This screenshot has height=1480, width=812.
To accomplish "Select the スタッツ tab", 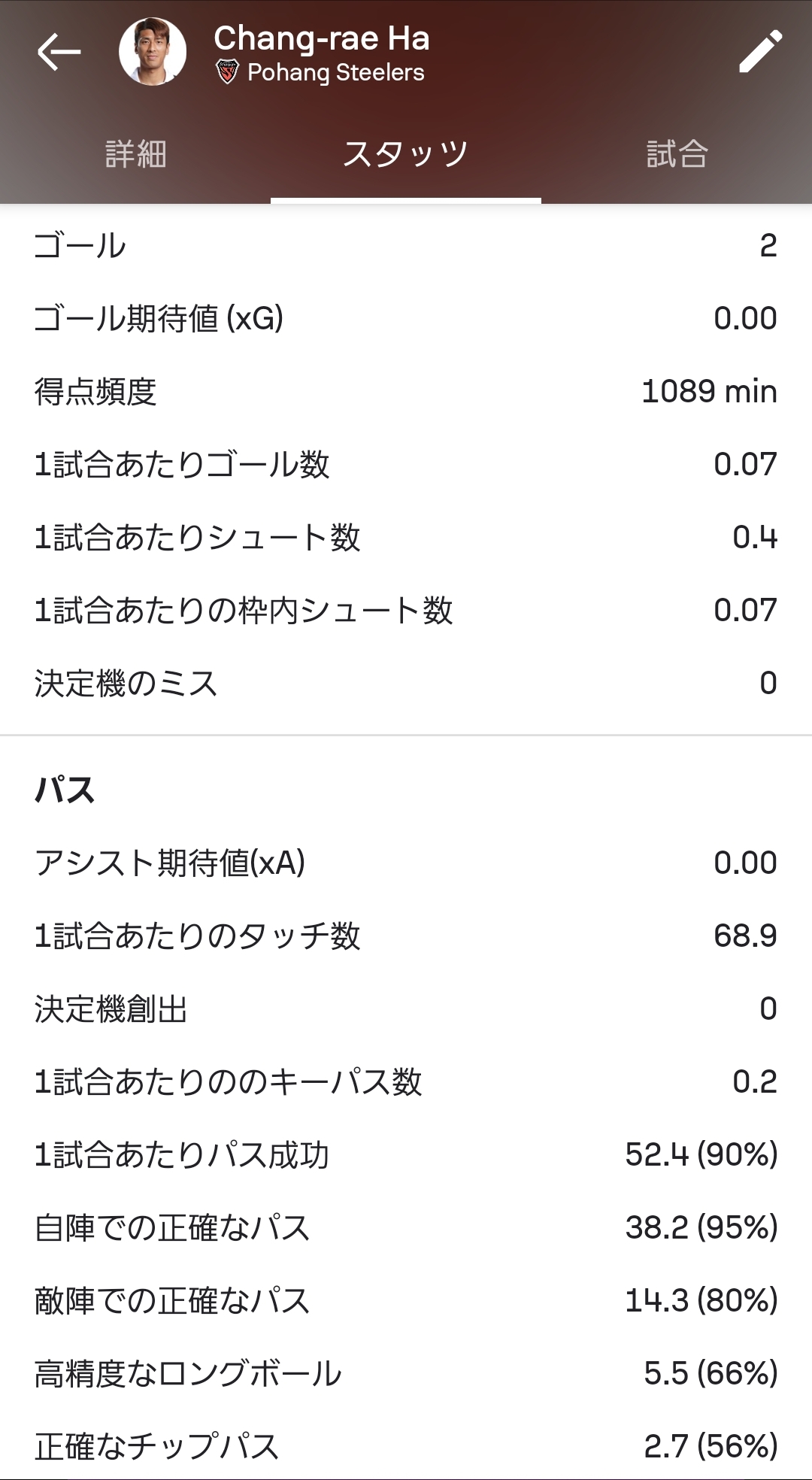I will click(x=406, y=154).
